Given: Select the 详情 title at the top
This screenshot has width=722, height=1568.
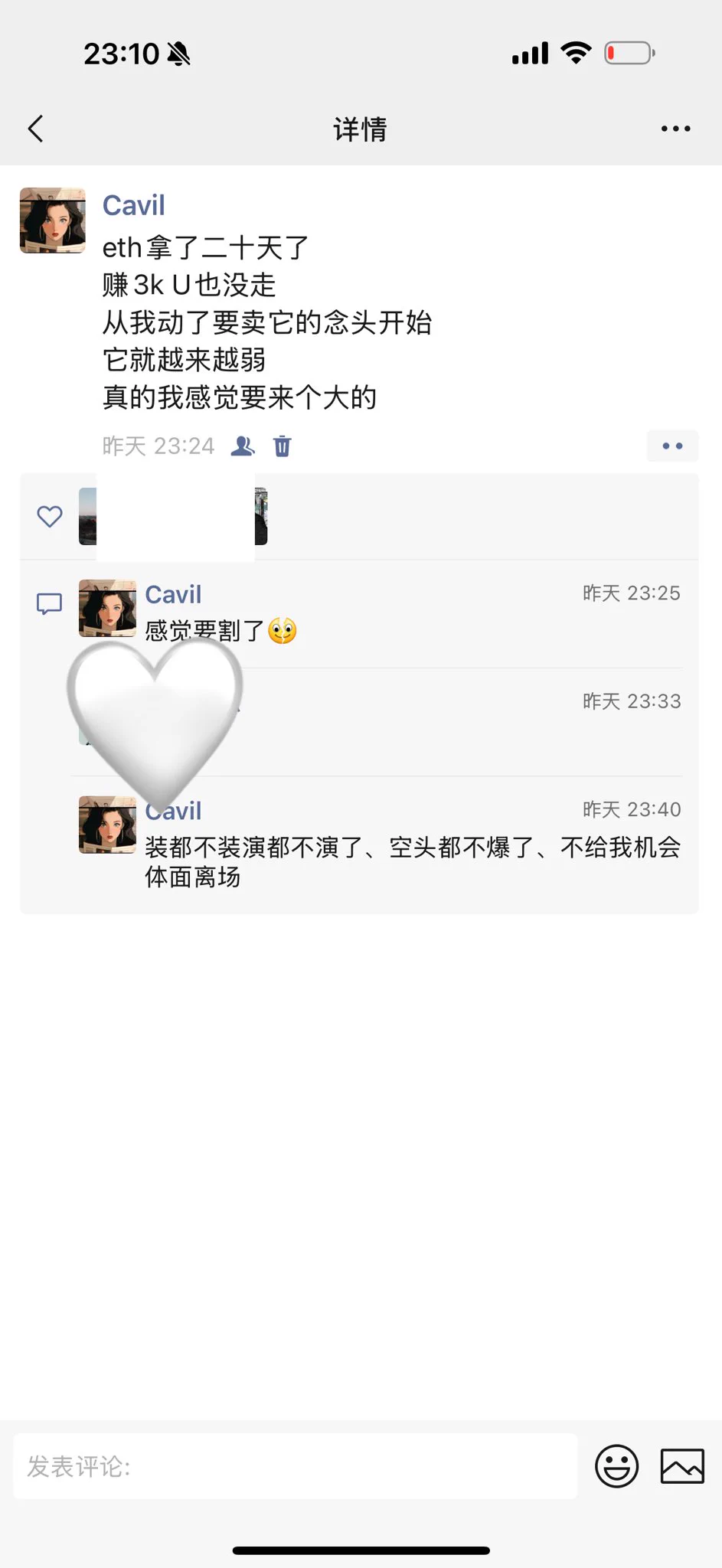Looking at the screenshot, I should click(x=361, y=128).
